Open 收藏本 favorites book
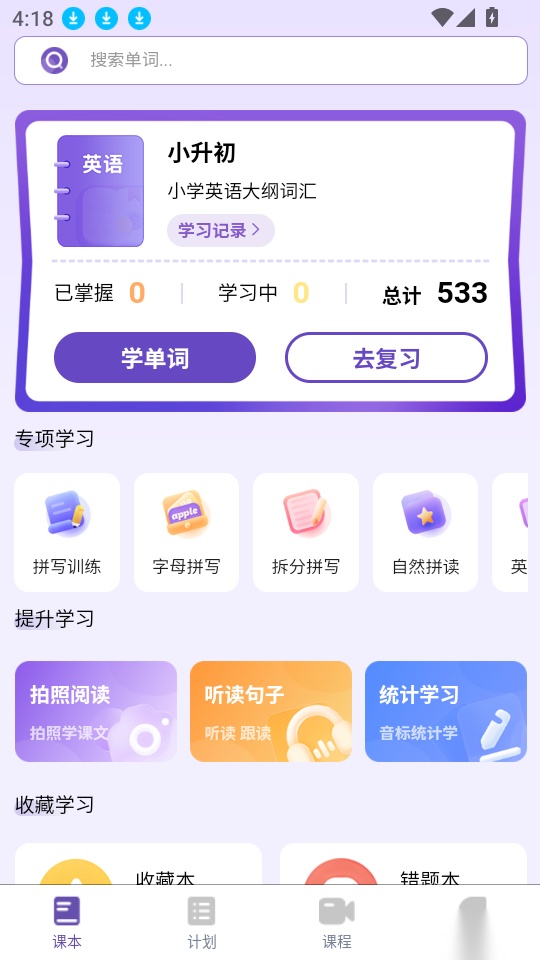Image resolution: width=540 pixels, height=960 pixels. 138,863
